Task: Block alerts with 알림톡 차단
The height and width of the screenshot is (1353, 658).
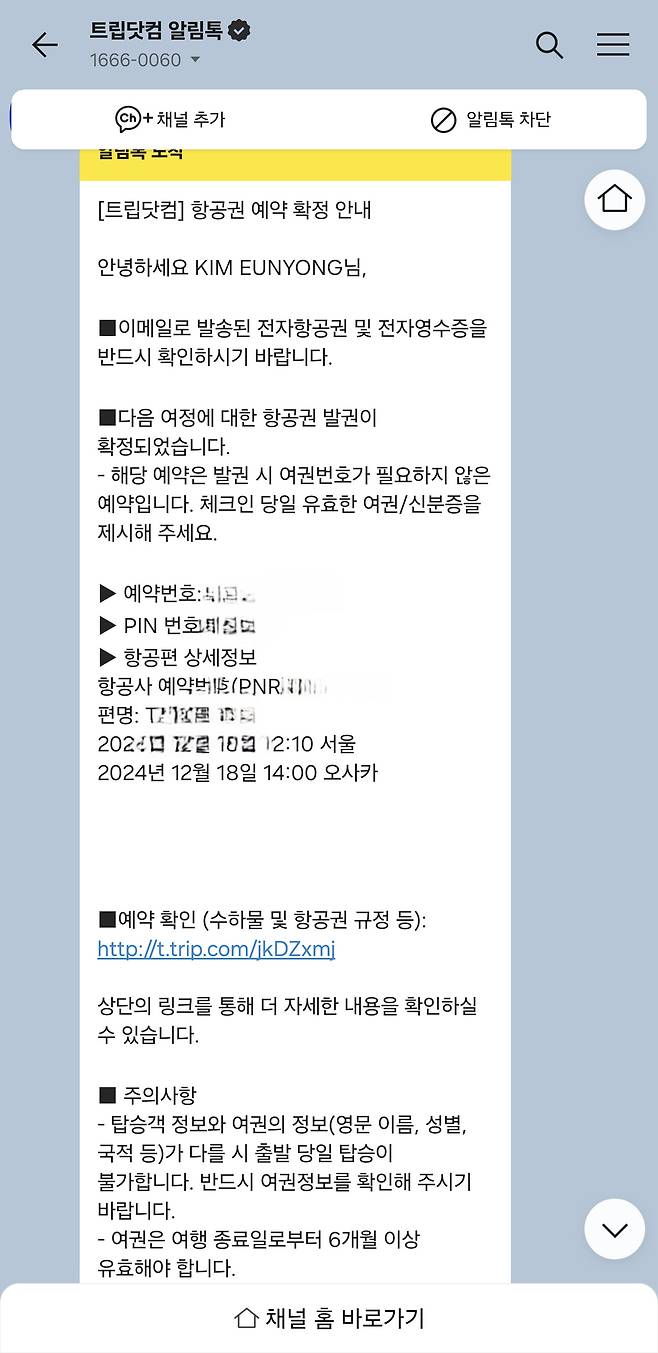Action: 490,120
